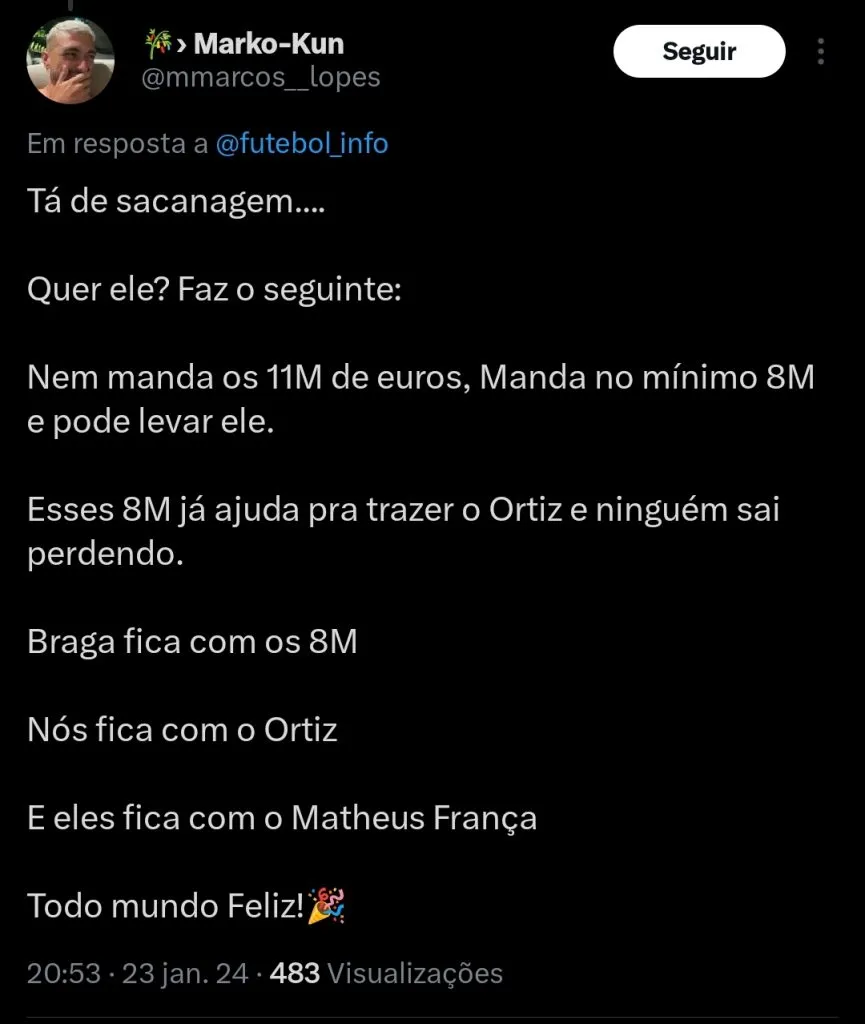Viewport: 865px width, 1024px height.
Task: Tap the Seguir button to follow Marko-Kun
Action: tap(699, 52)
